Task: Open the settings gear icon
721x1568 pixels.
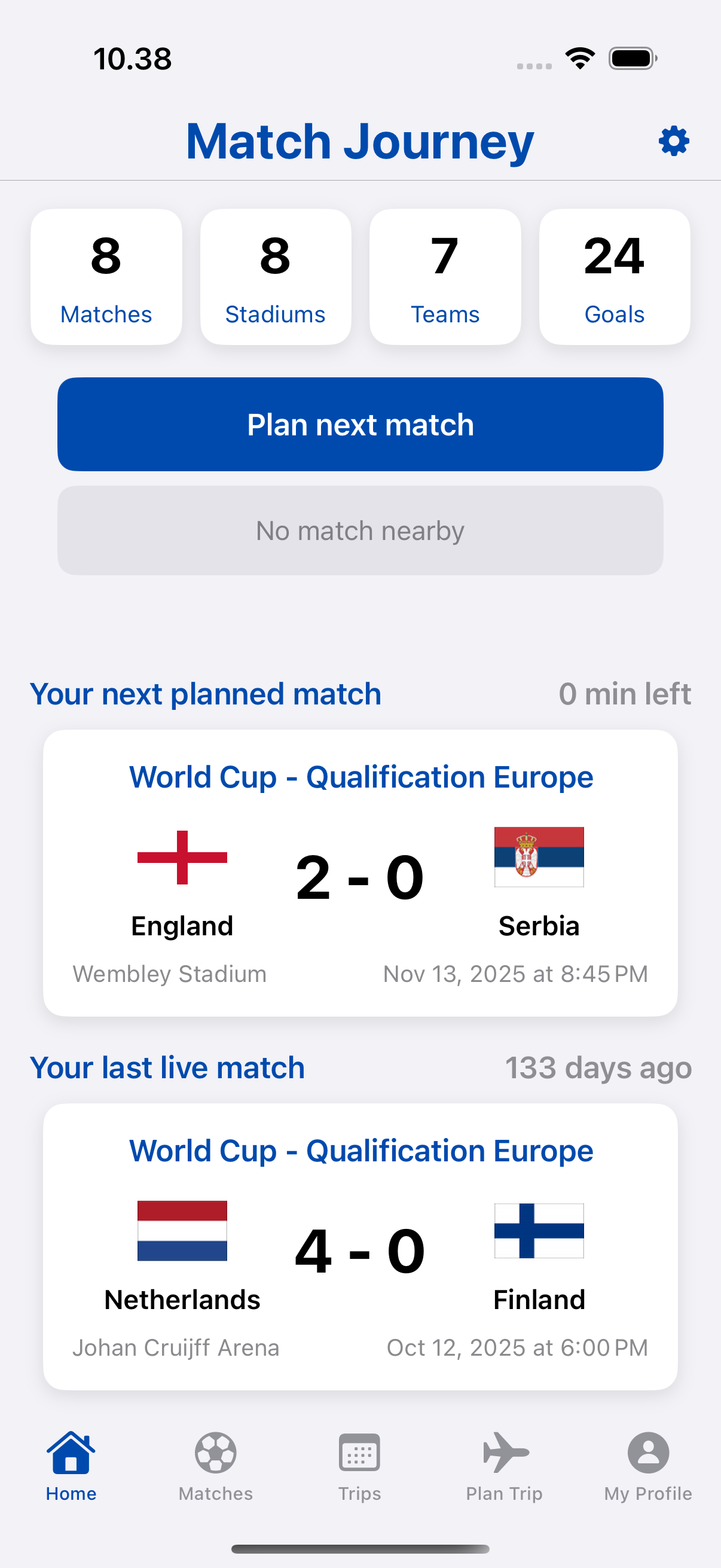Action: [673, 141]
